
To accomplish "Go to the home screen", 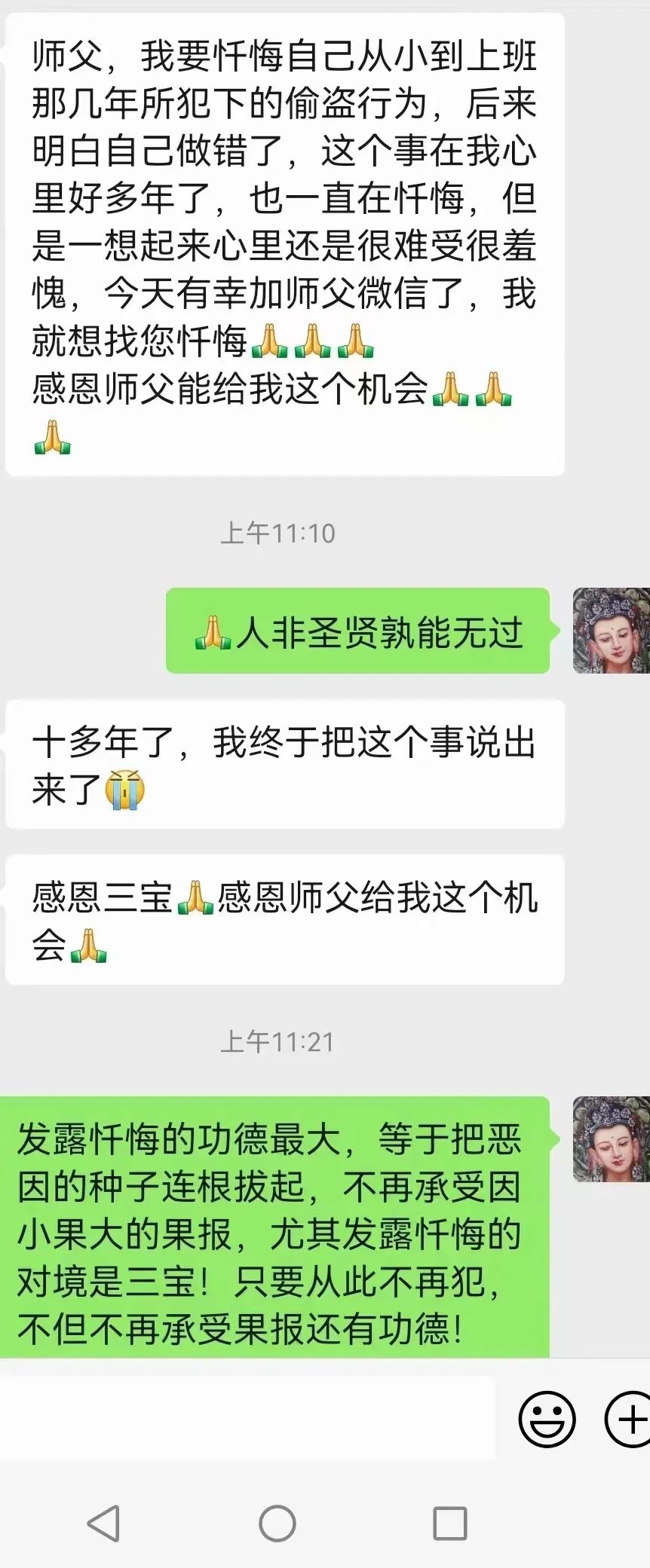I will [x=277, y=1524].
